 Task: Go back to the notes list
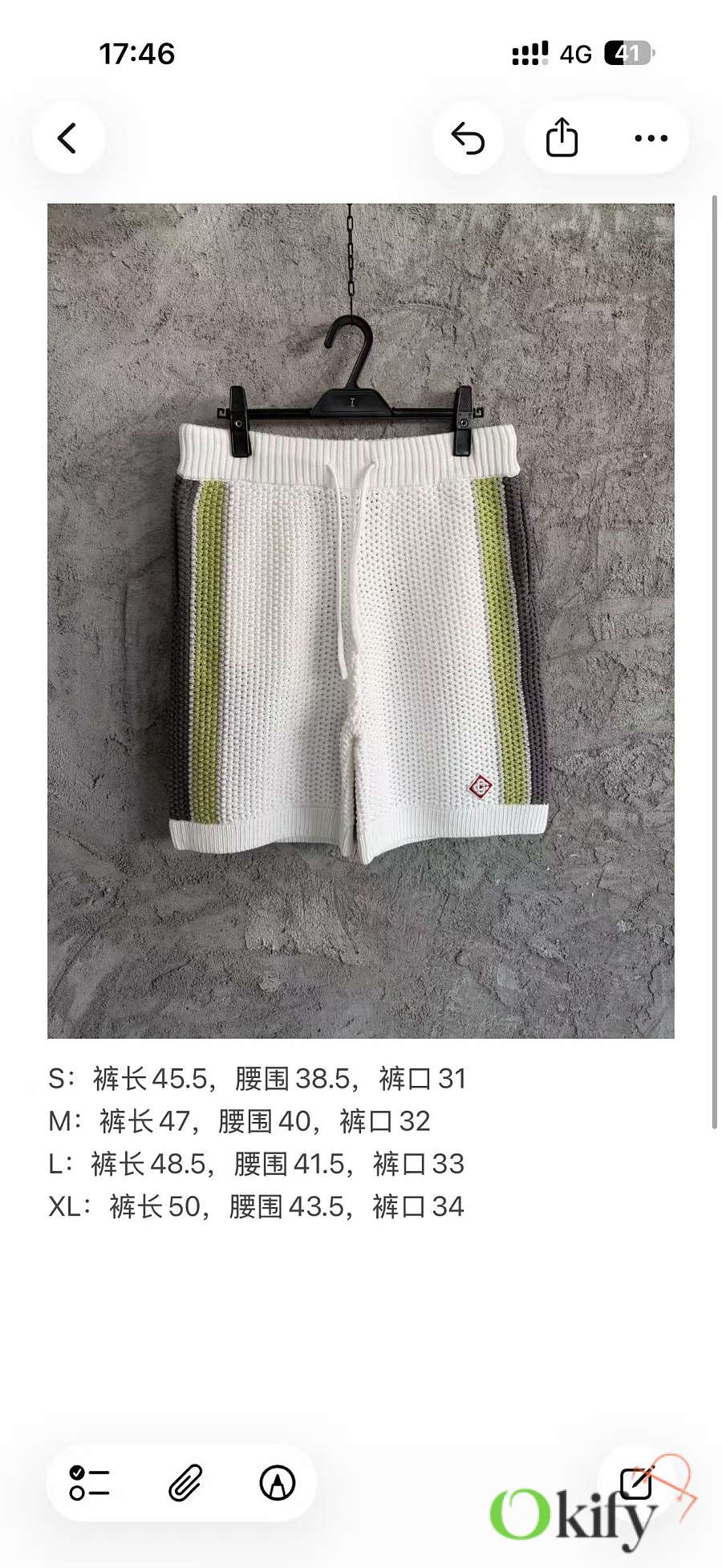(x=68, y=138)
